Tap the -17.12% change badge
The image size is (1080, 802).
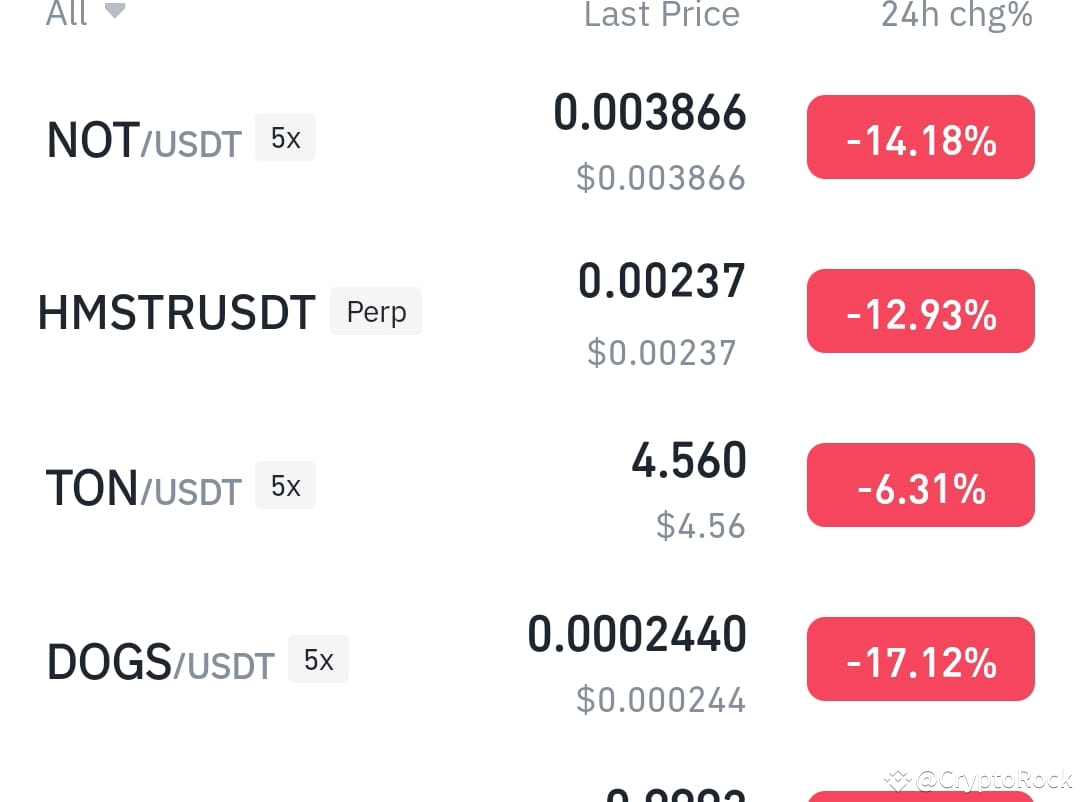[x=921, y=659]
